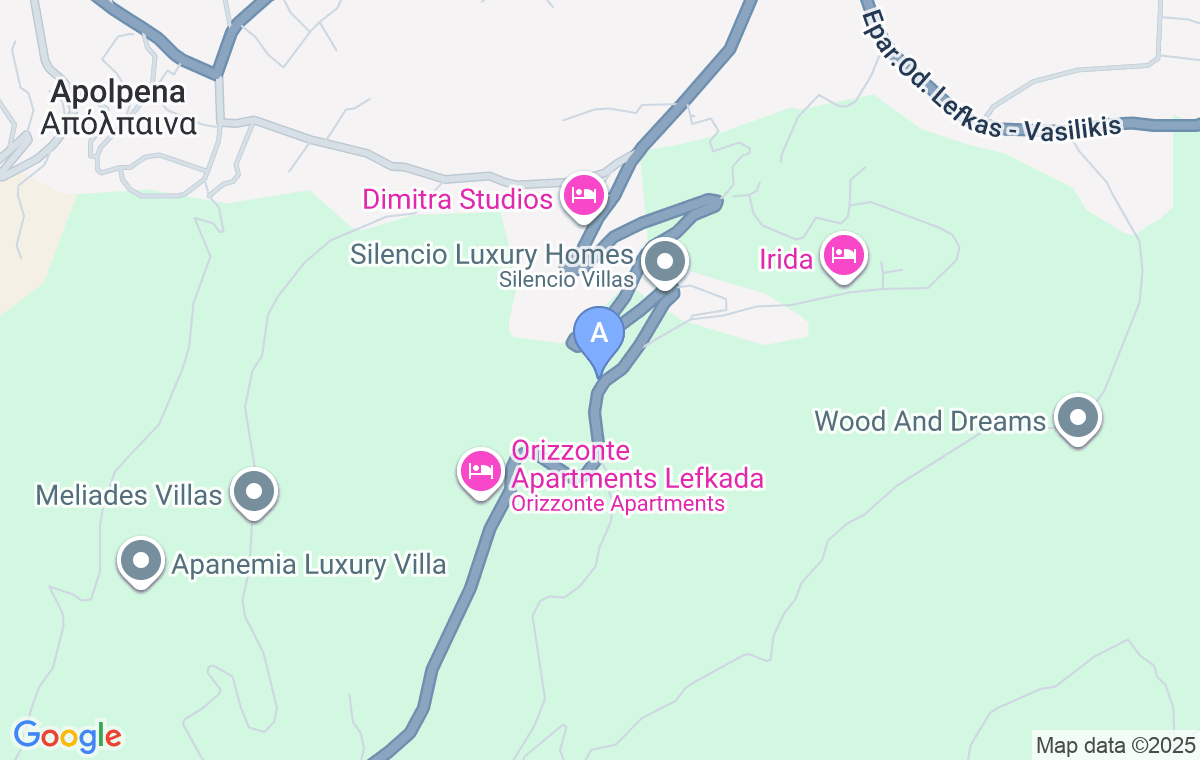Open the Orizzonte Apartments Lefkada pin
This screenshot has width=1200, height=760.
(481, 471)
